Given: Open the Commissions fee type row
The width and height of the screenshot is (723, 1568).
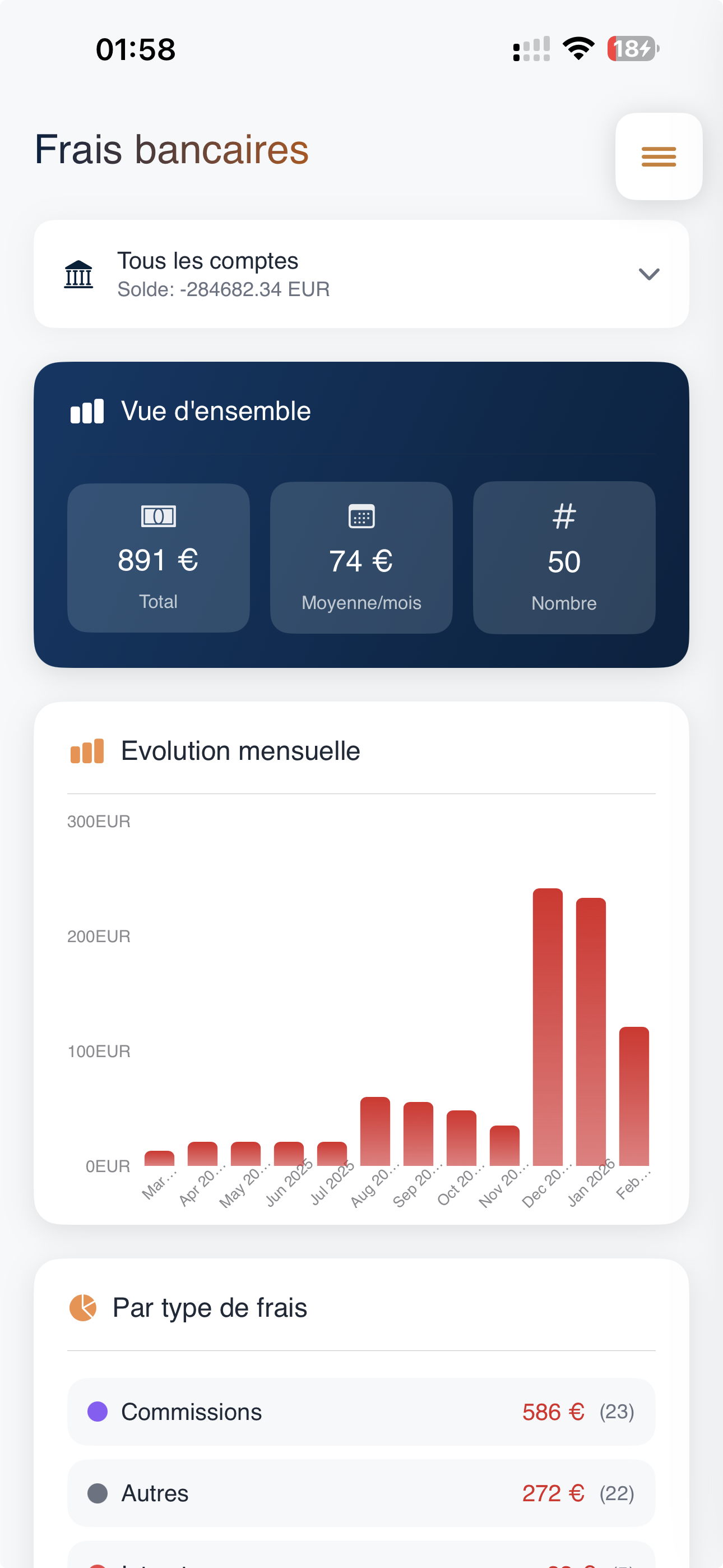Looking at the screenshot, I should (x=361, y=1412).
